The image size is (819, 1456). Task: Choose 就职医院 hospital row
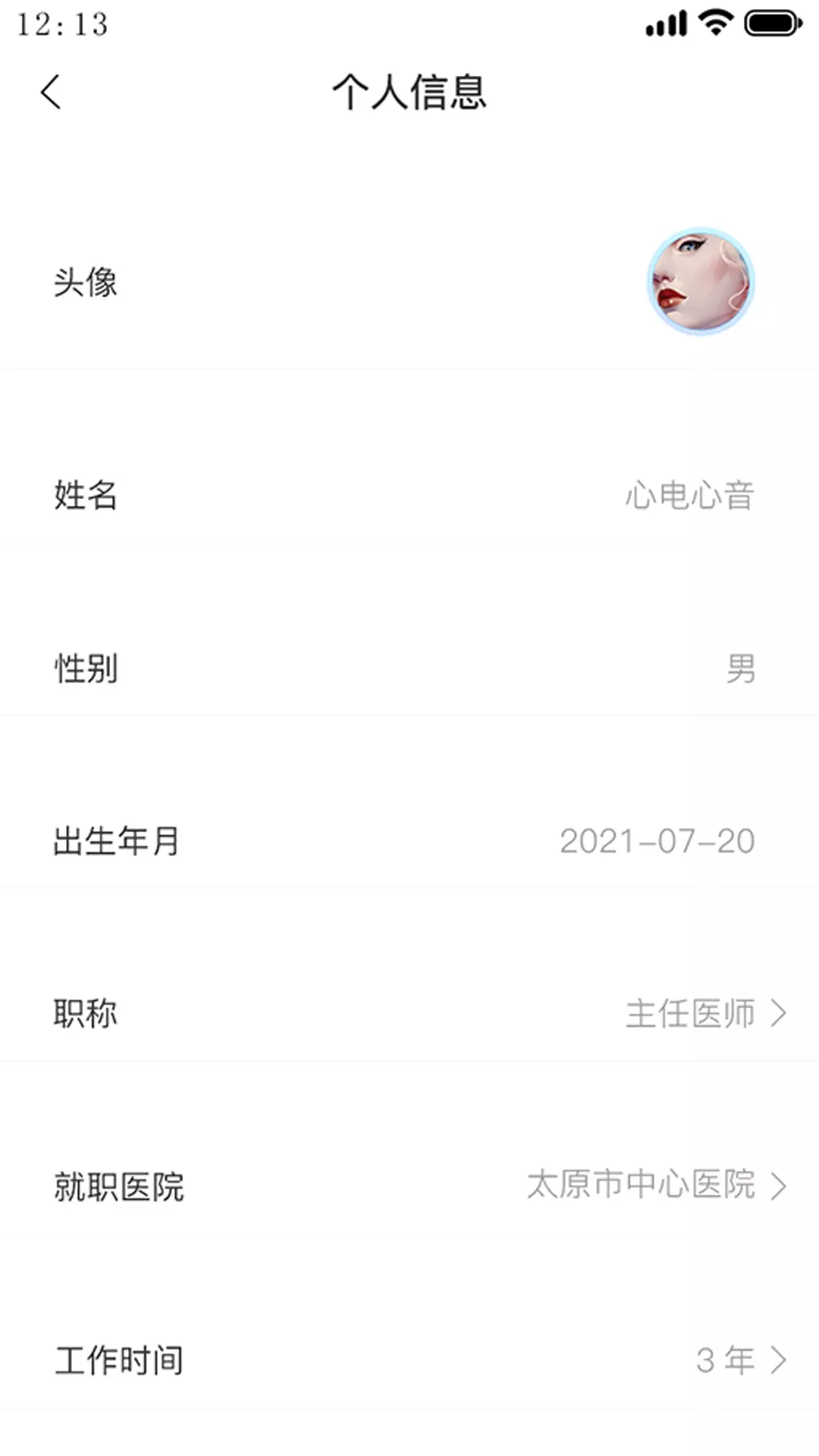tap(409, 1186)
